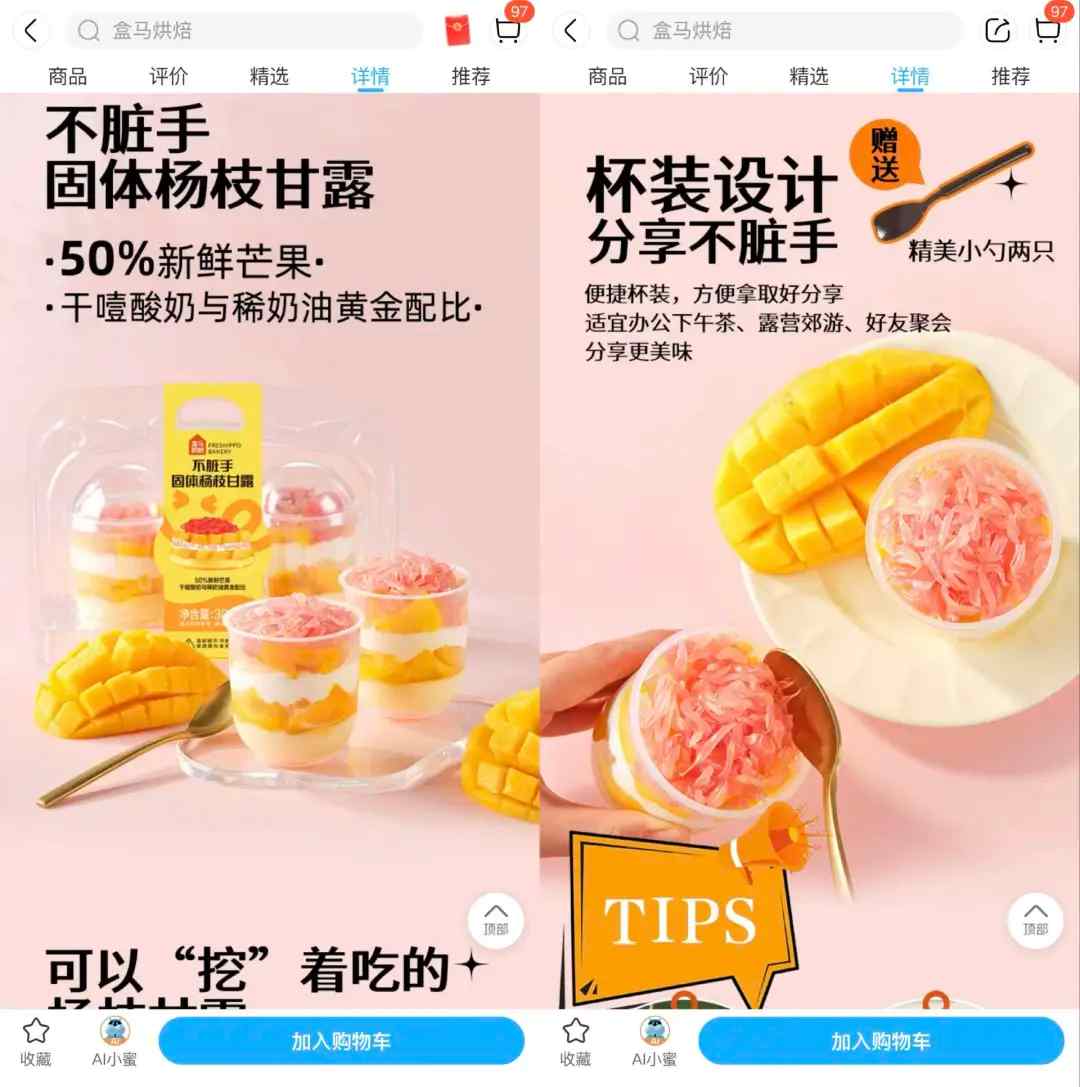The width and height of the screenshot is (1080, 1087).
Task: Open the 推荐 recommendations tab
Action: 471,76
